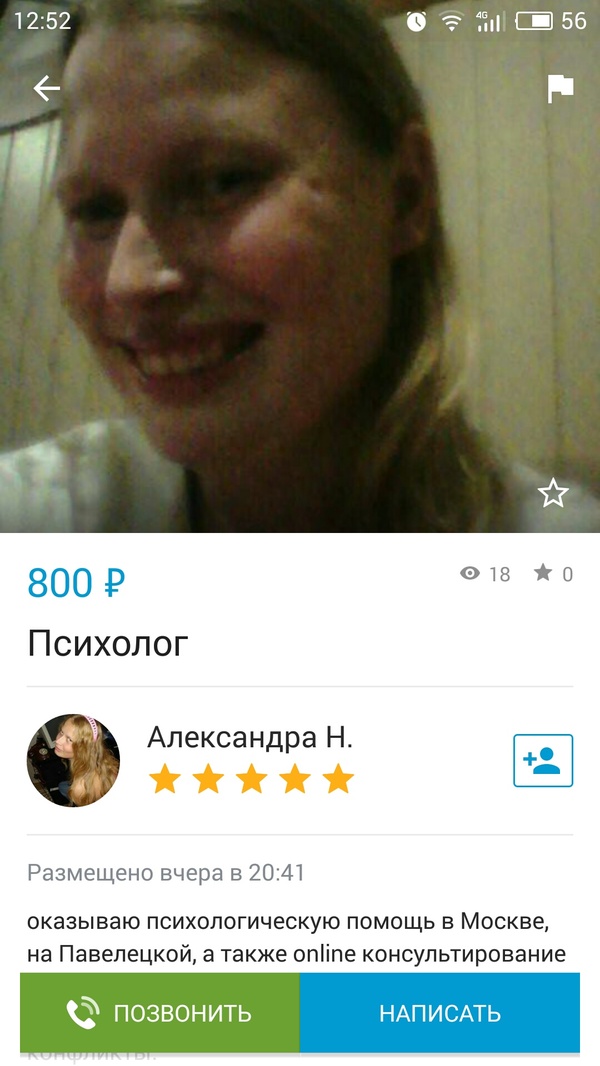
Task: Go back using the arrow icon
Action: pyautogui.click(x=47, y=89)
